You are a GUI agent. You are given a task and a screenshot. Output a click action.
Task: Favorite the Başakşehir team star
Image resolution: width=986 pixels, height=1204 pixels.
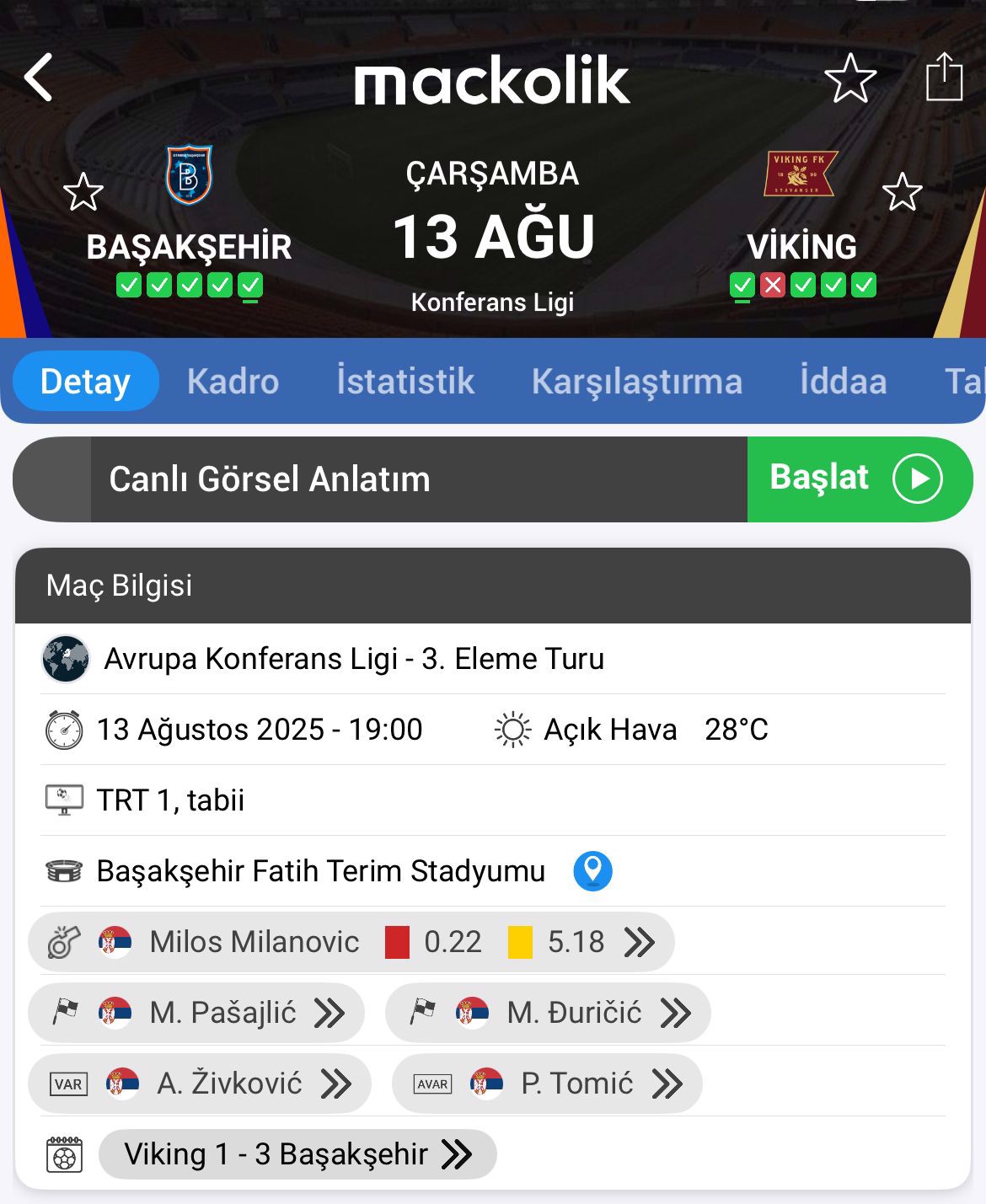point(83,192)
